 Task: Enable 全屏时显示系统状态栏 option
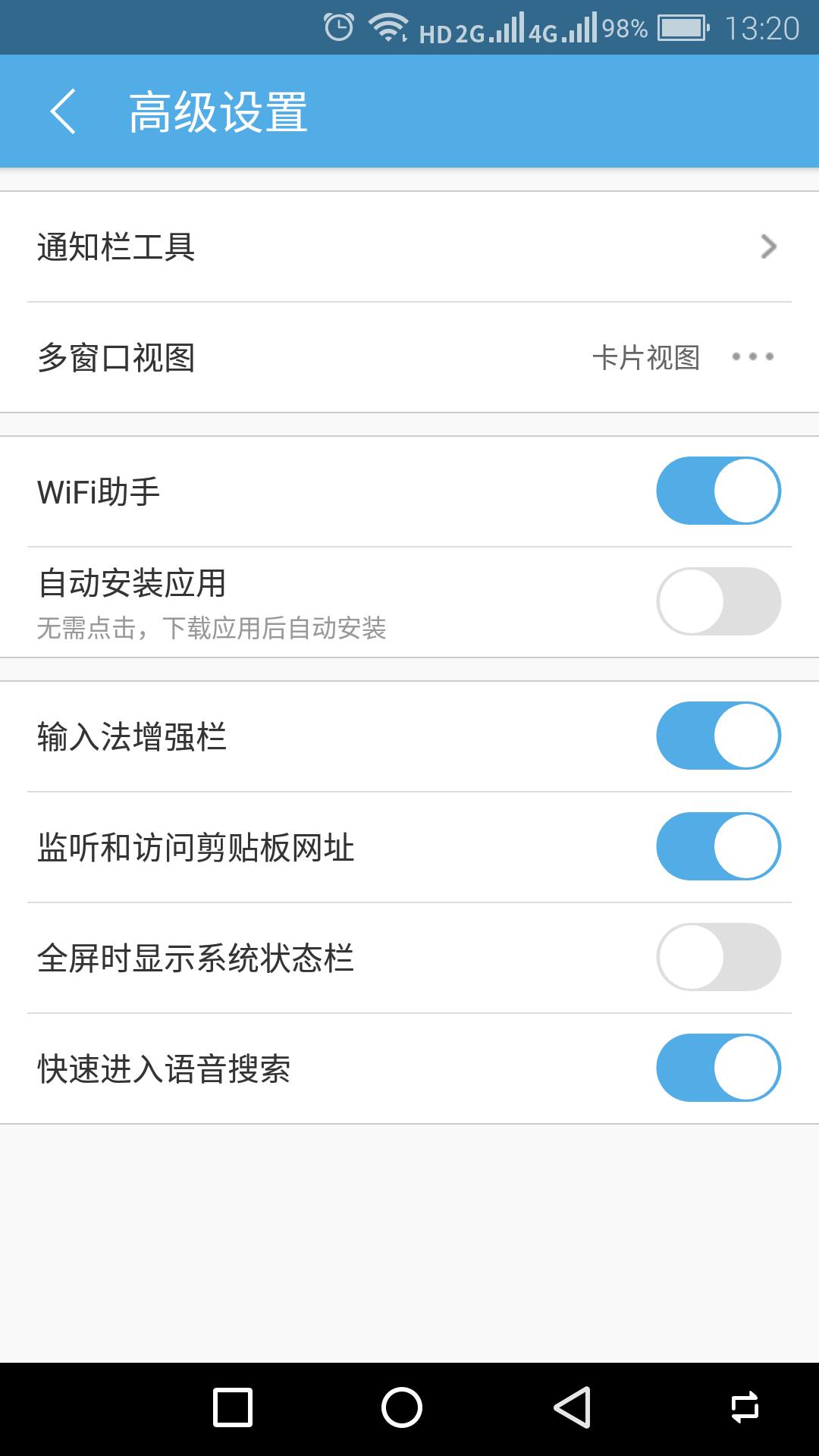pyautogui.click(x=717, y=957)
